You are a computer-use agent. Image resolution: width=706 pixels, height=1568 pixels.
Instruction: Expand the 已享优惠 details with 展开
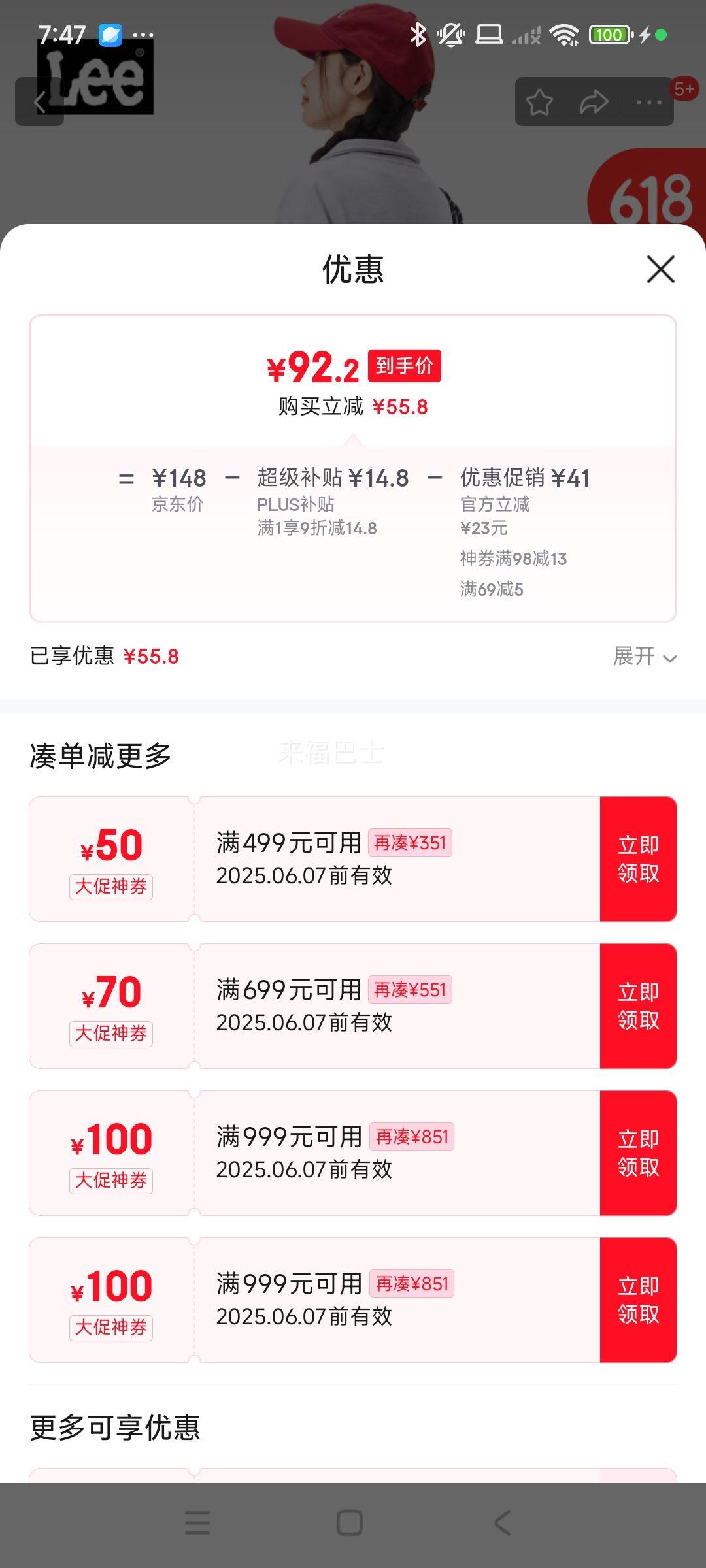point(645,656)
